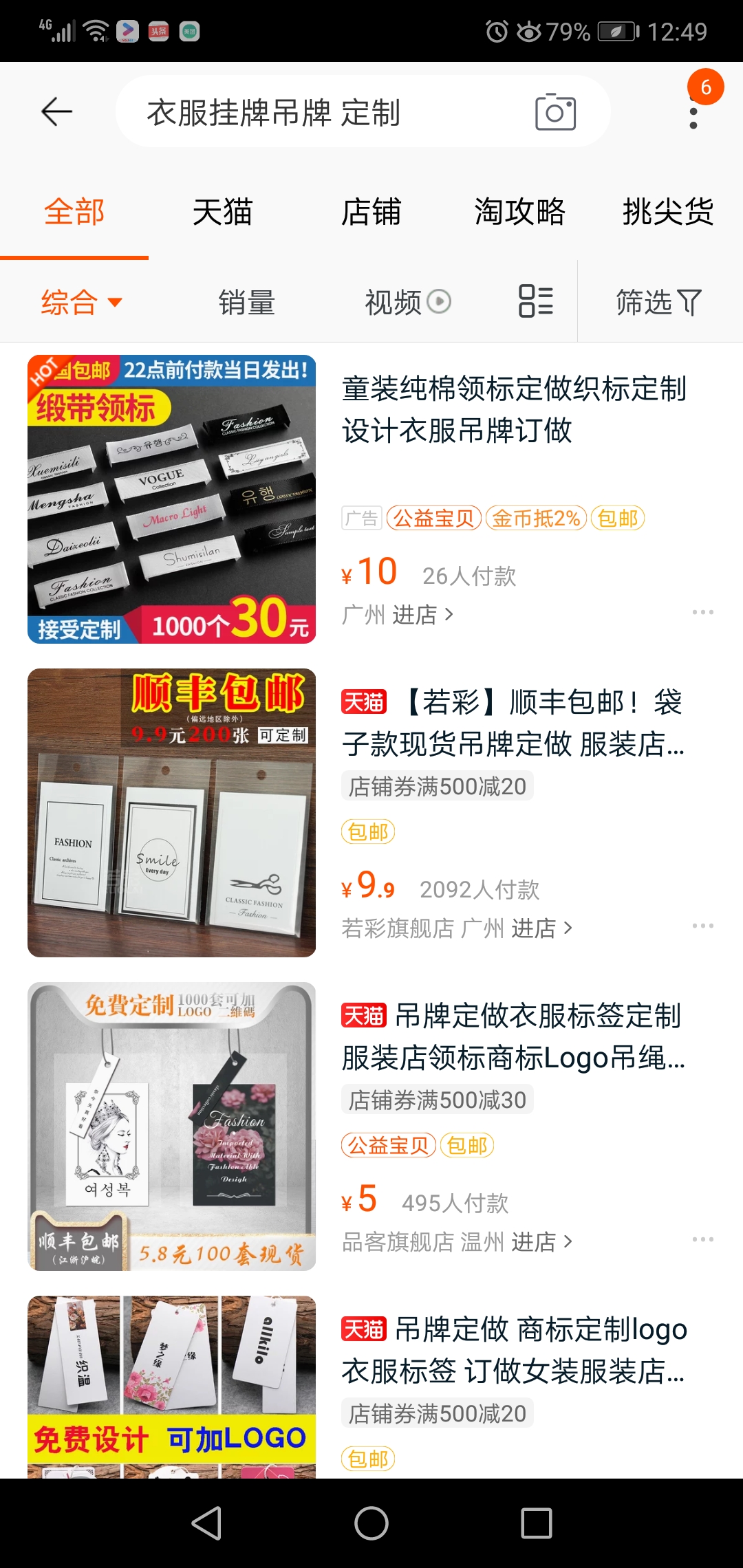Switch to the 淘攻略 tab
This screenshot has width=743, height=1568.
(520, 213)
